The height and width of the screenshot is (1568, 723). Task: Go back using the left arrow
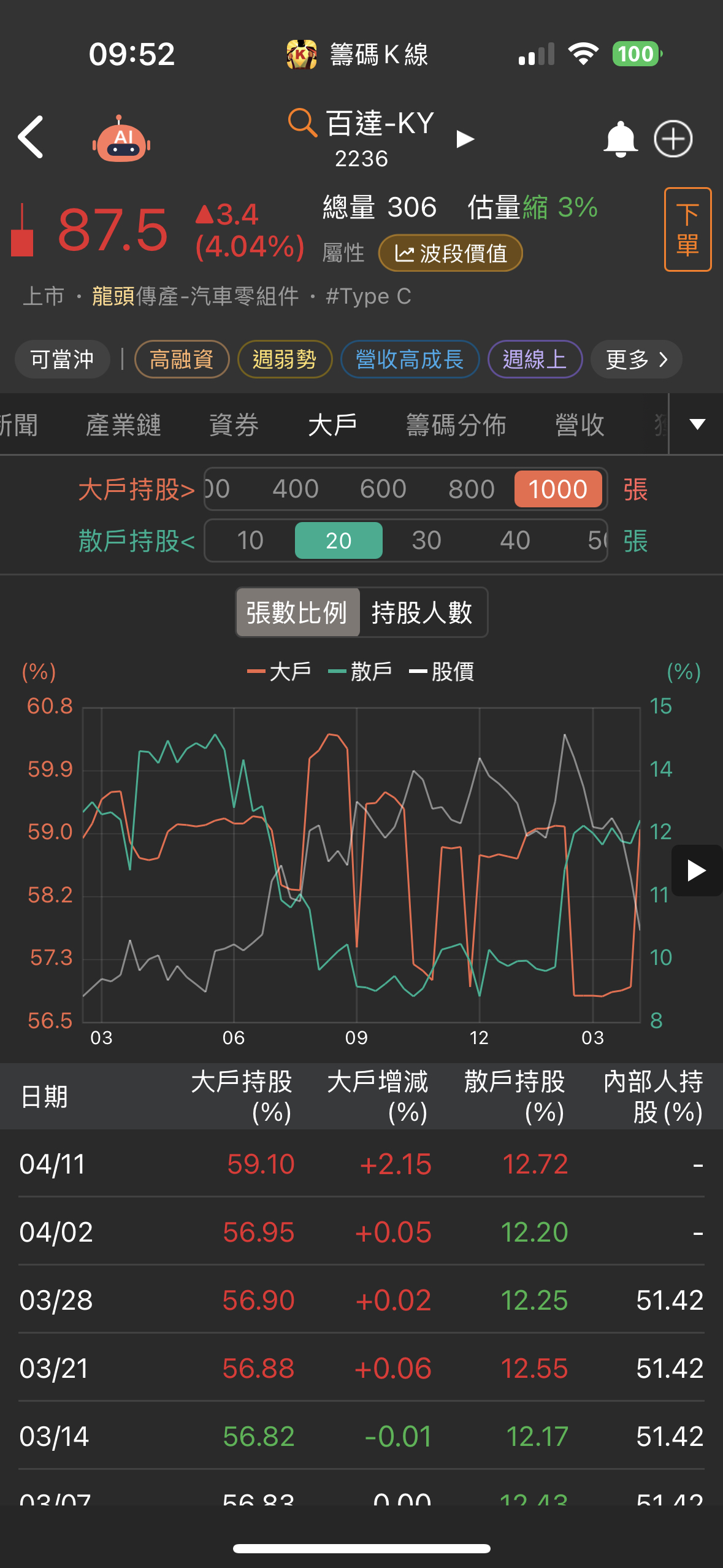[31, 137]
